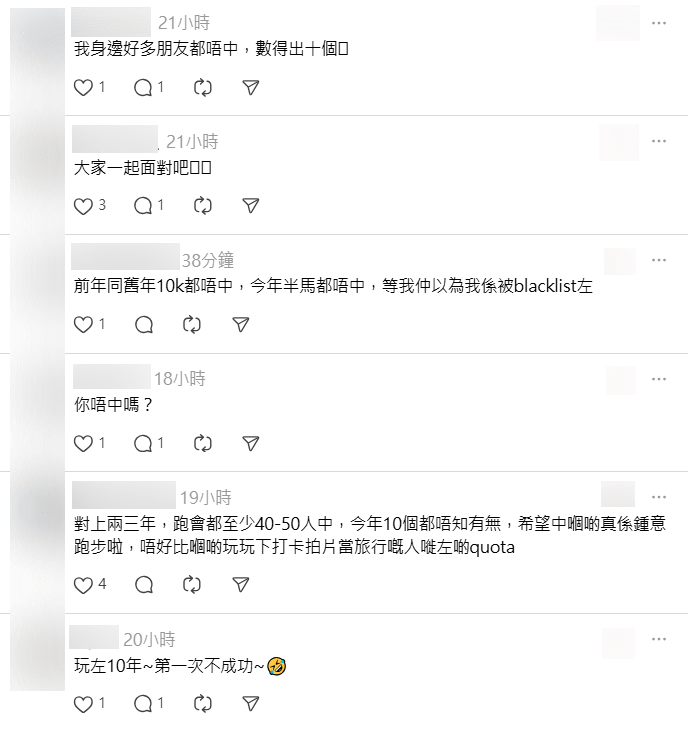
Task: Reply to the blacklist comment
Action: [143, 325]
